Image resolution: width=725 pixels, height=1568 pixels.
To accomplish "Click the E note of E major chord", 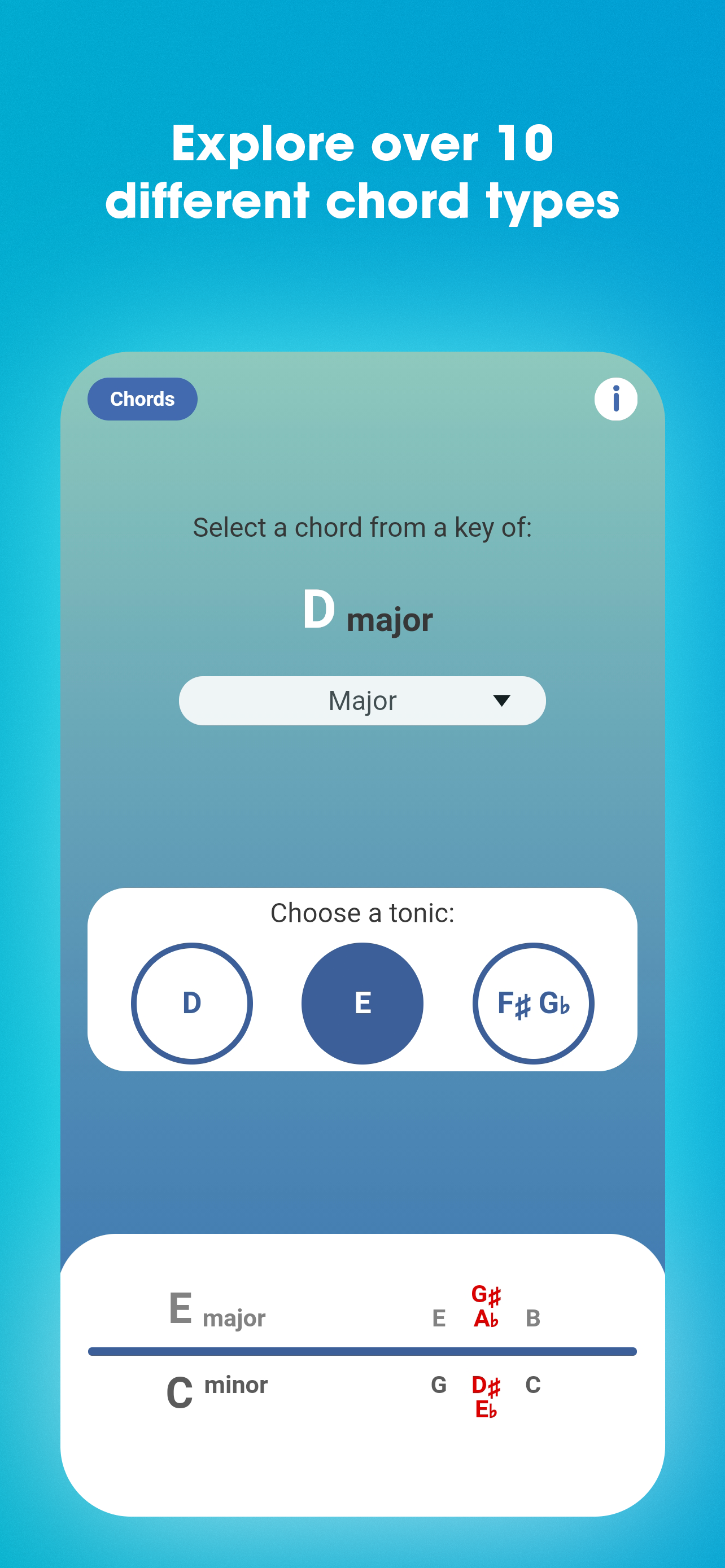I will [x=440, y=1318].
